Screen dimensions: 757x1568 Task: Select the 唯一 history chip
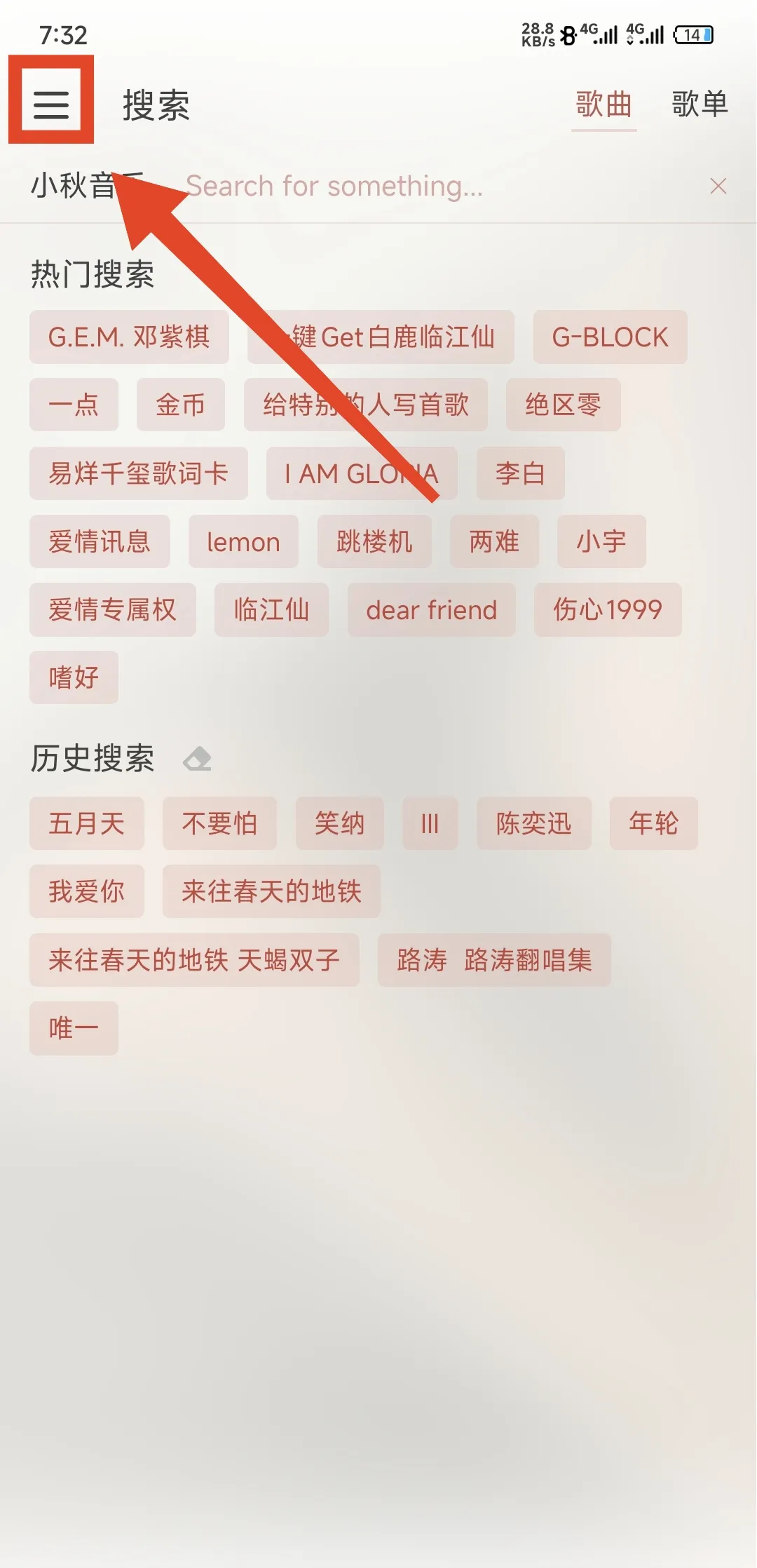[74, 1029]
